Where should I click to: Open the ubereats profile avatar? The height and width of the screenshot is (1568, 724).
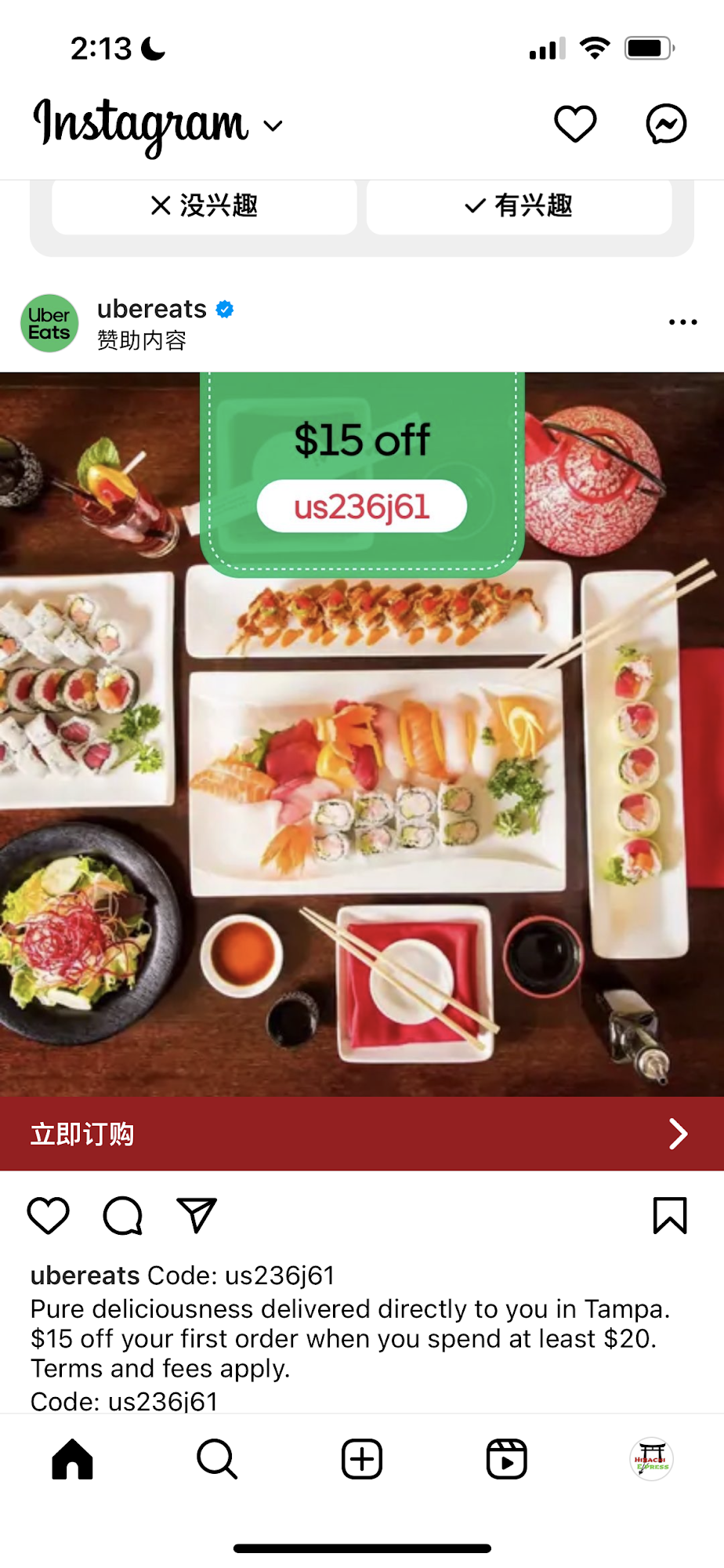tap(49, 324)
